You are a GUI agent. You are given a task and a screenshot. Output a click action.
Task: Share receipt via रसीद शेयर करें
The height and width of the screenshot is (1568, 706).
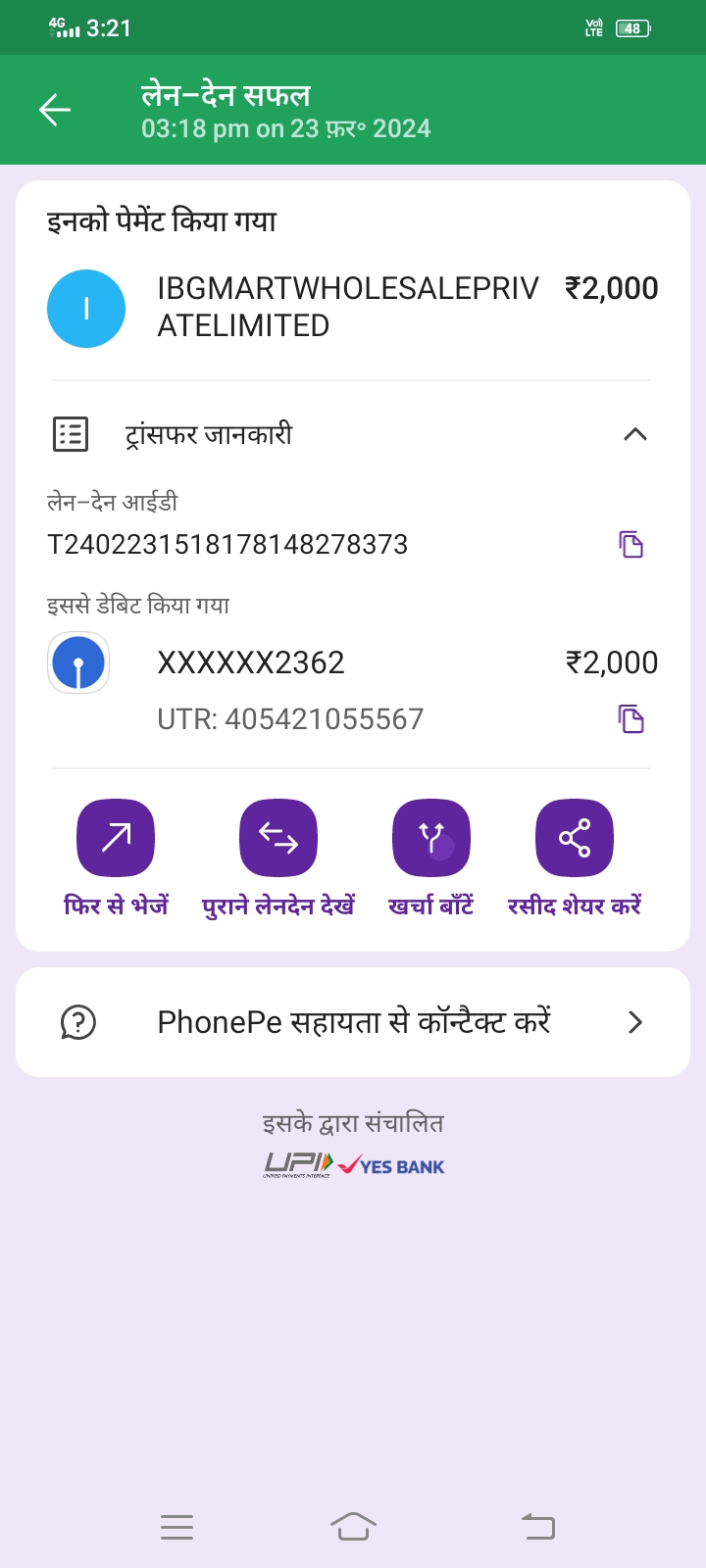pyautogui.click(x=575, y=858)
